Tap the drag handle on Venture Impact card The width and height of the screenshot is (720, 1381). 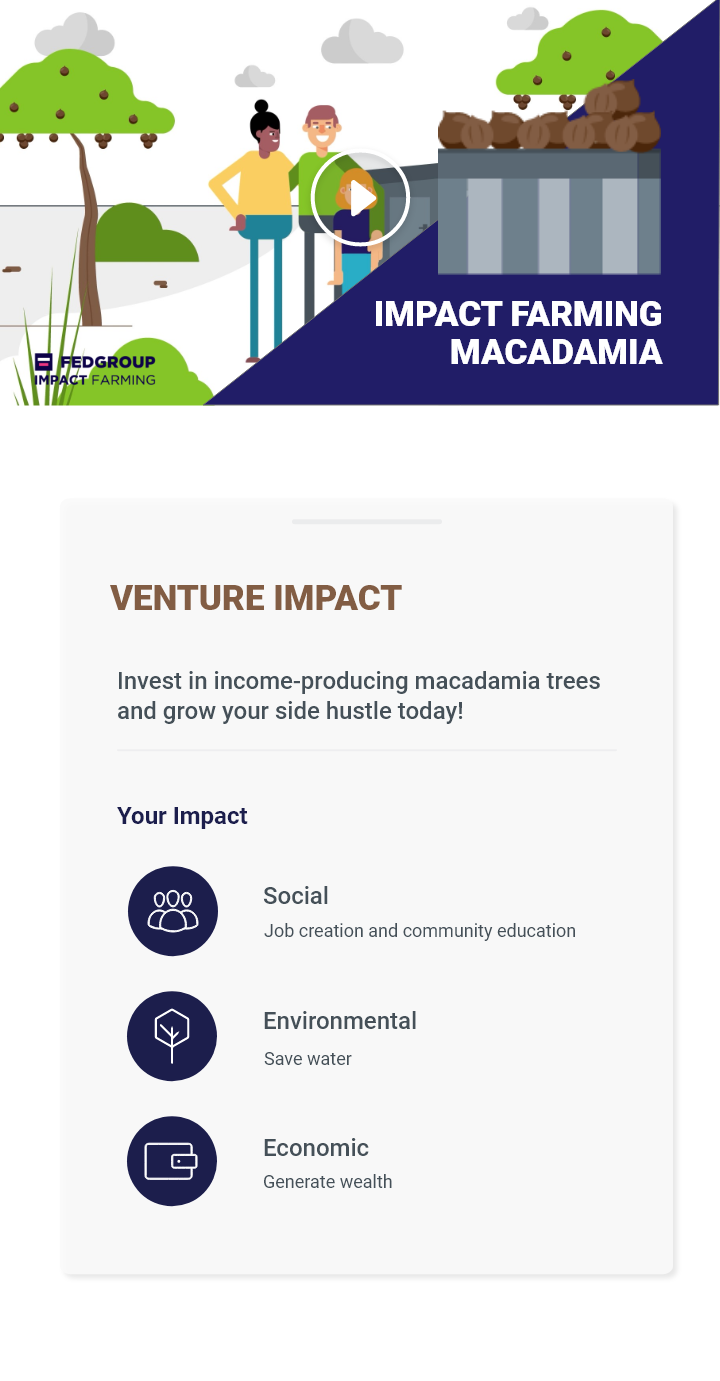coord(367,521)
